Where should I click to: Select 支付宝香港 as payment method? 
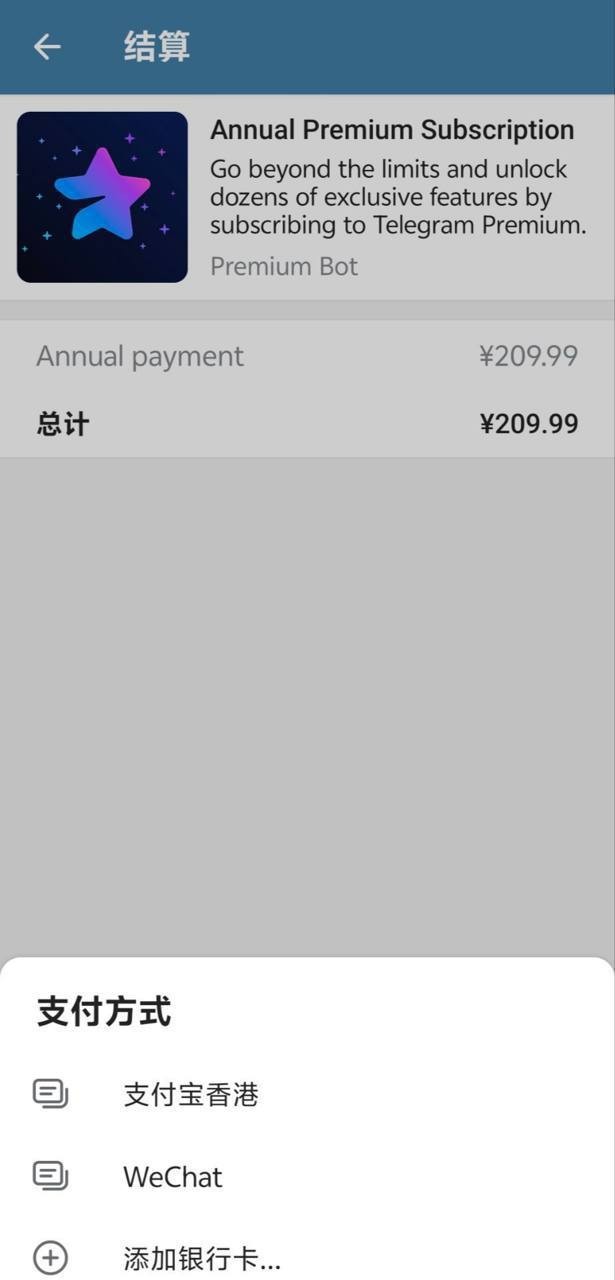190,1094
